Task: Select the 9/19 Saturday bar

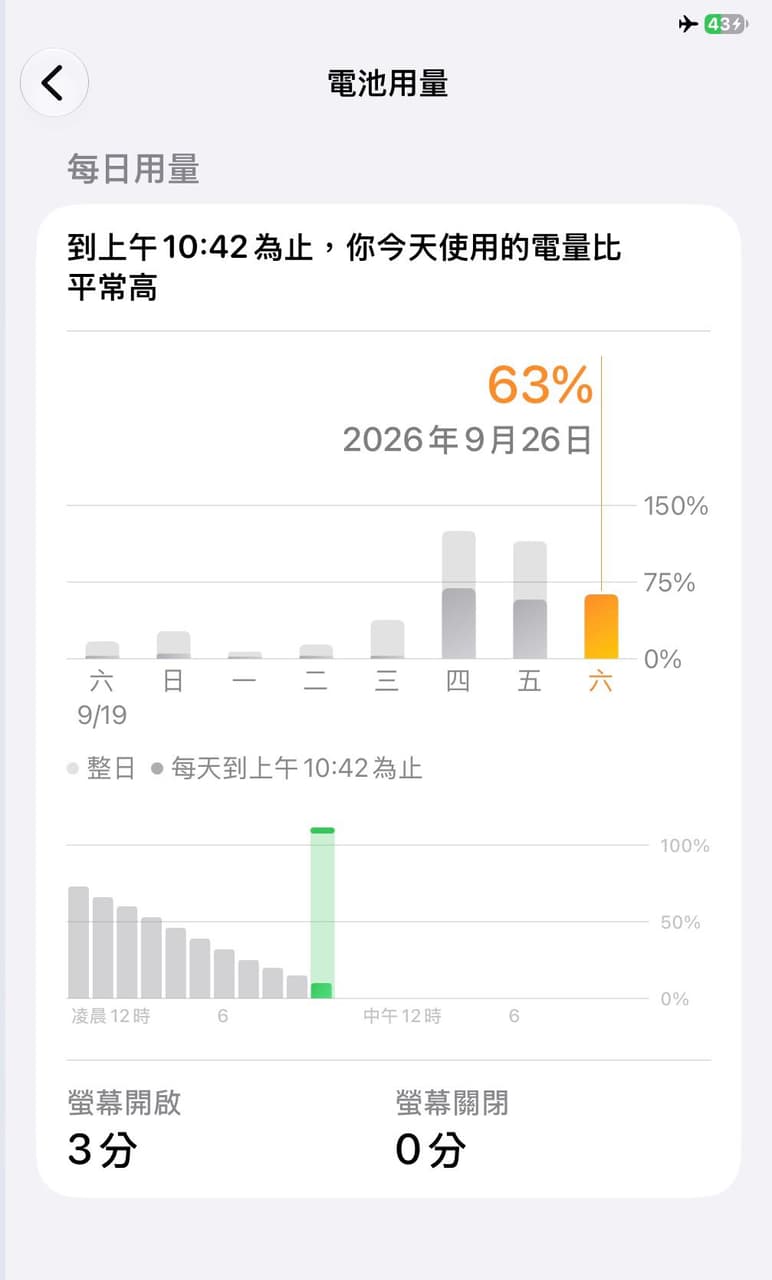Action: click(x=102, y=650)
